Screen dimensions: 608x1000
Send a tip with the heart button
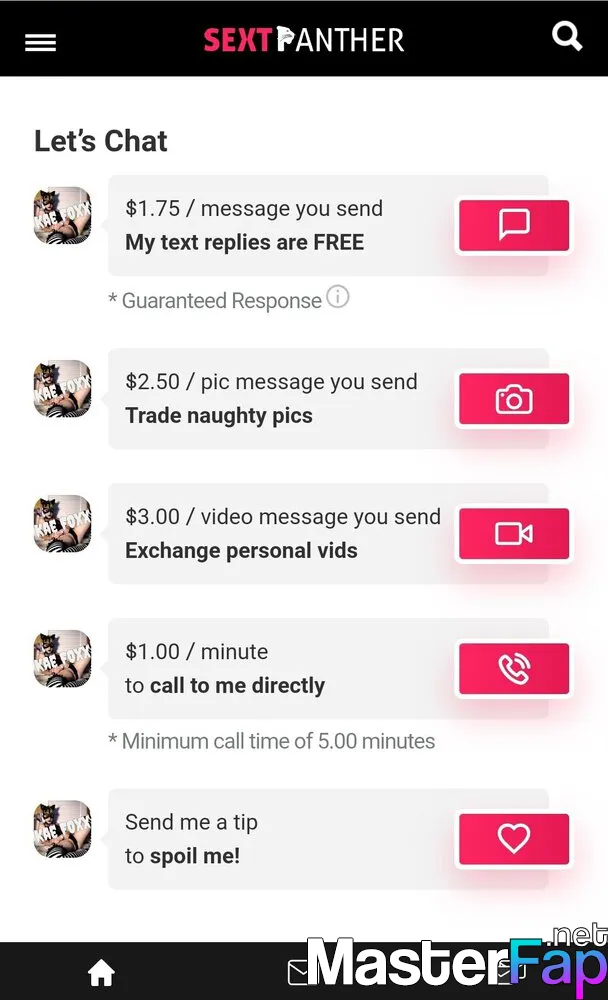tap(514, 839)
